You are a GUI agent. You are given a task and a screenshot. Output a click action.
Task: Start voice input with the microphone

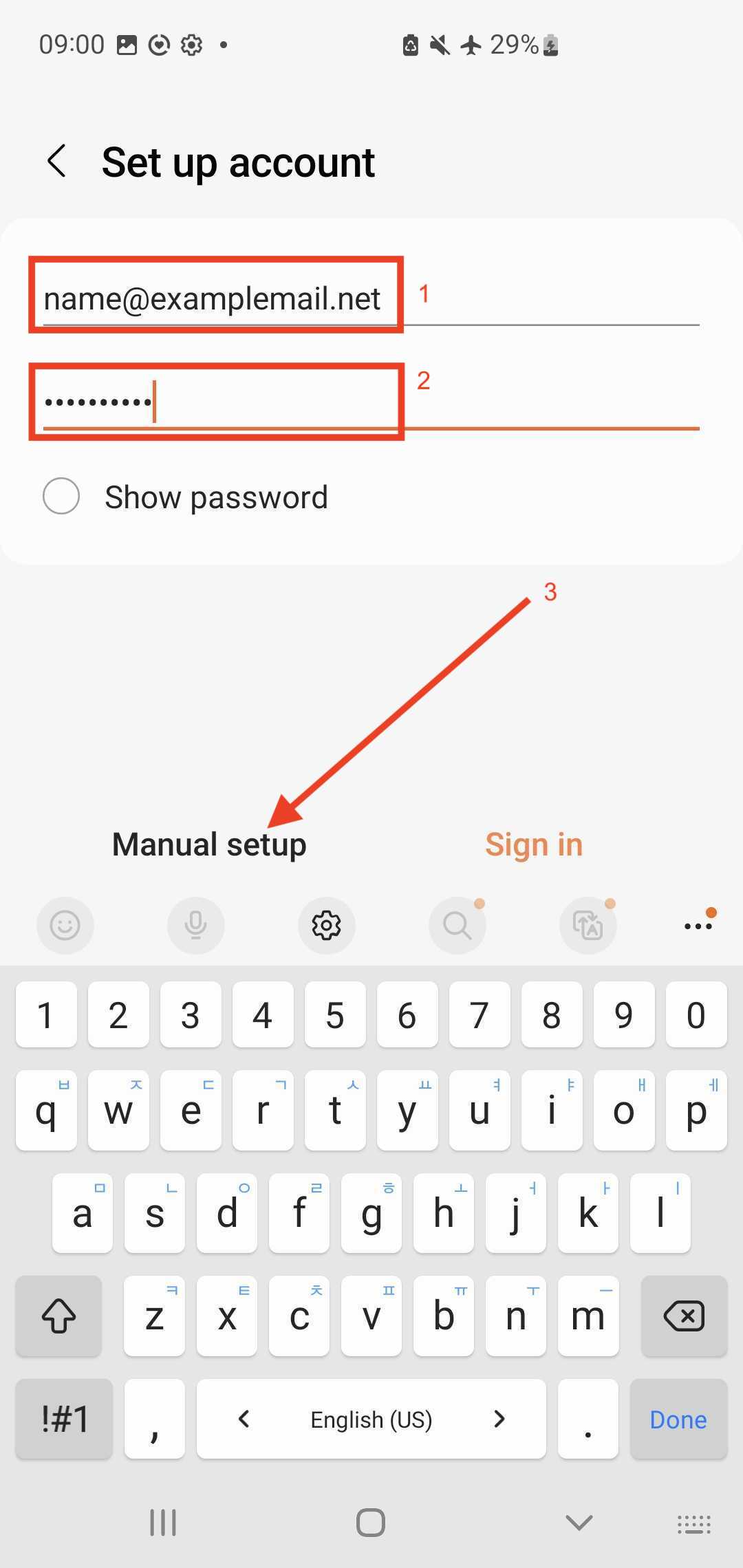coord(196,925)
